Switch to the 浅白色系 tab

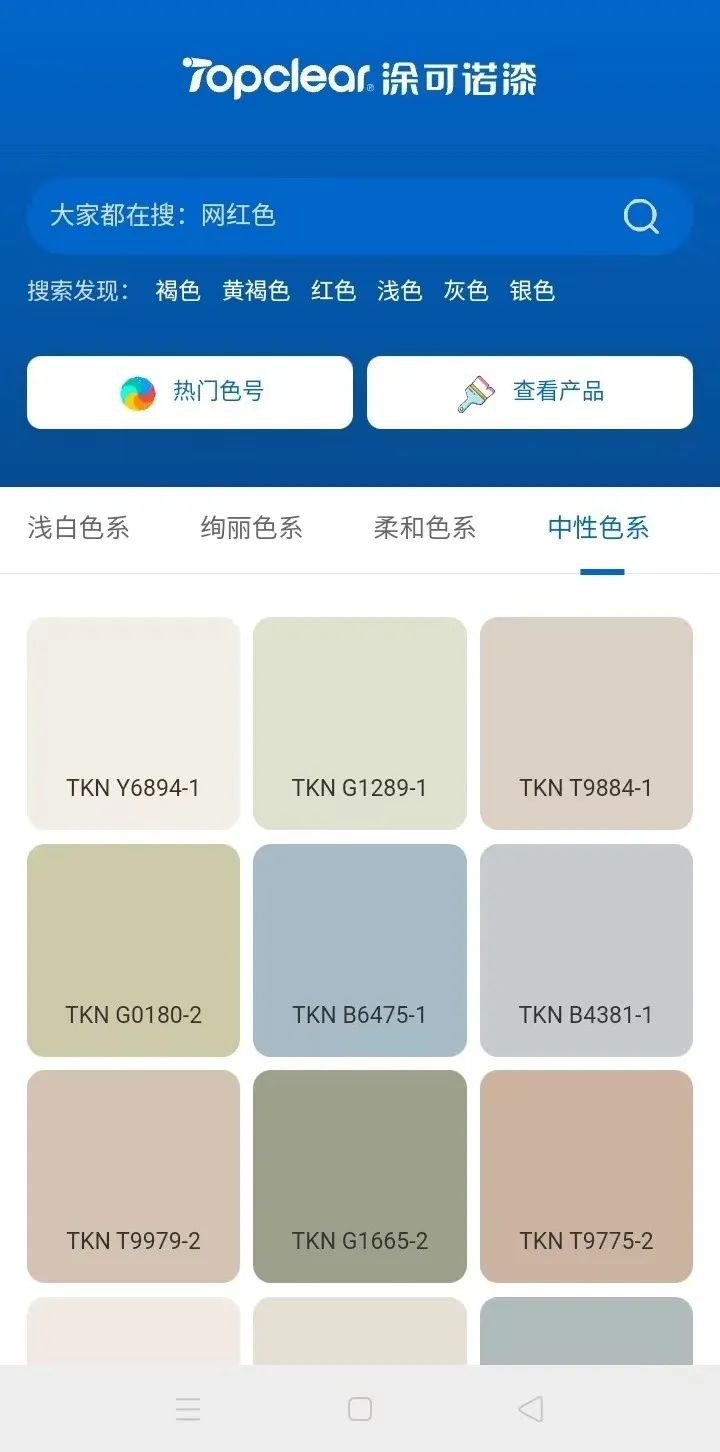pyautogui.click(x=78, y=528)
